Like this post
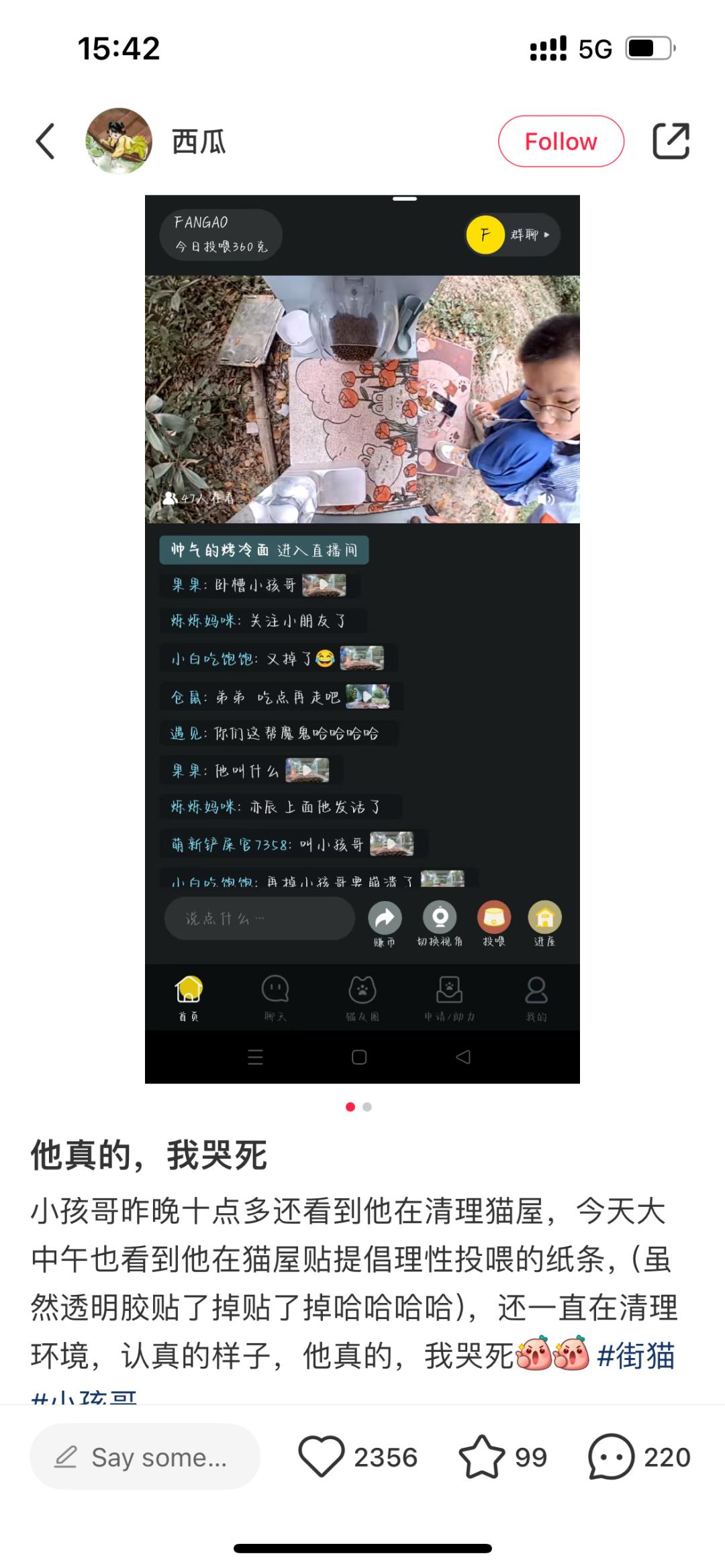 321,1457
